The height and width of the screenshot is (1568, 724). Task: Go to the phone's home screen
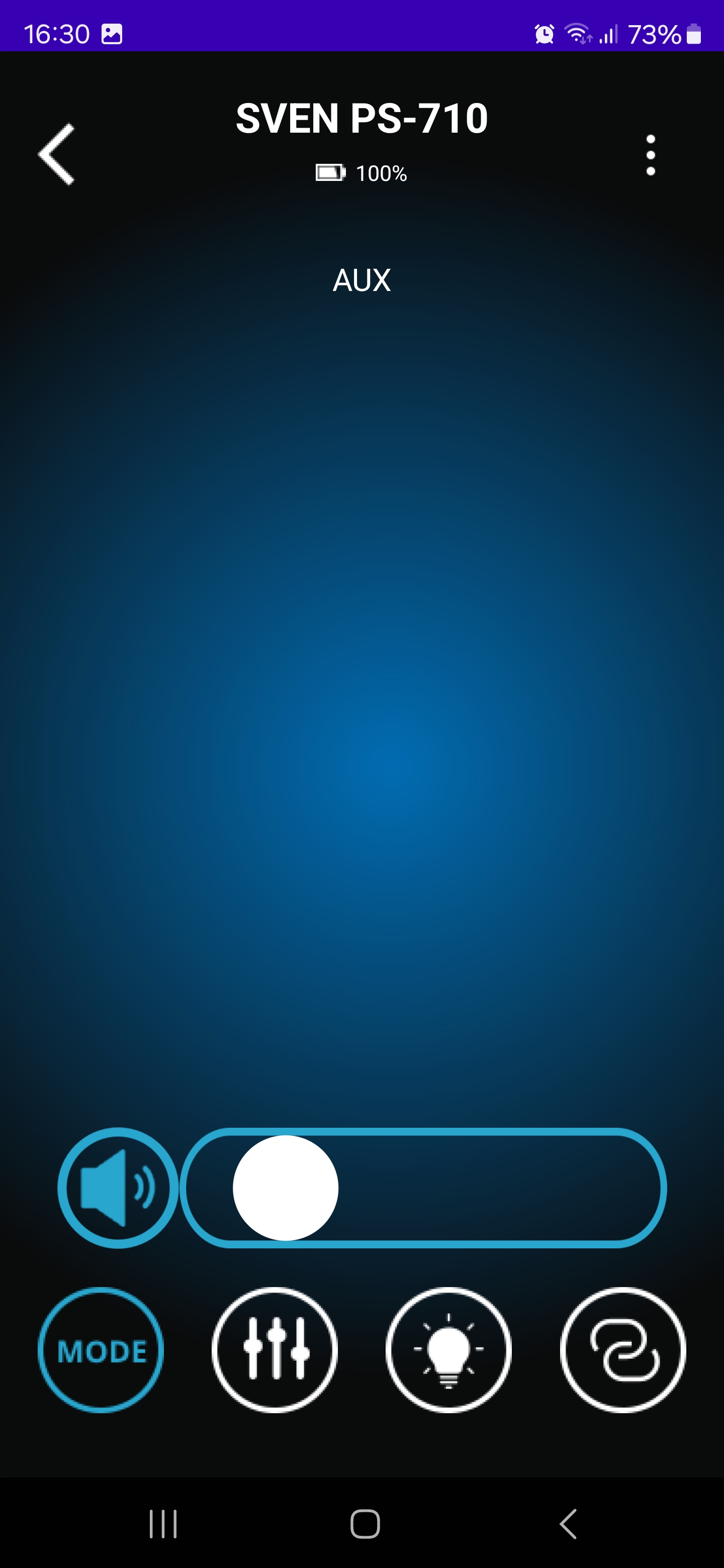(365, 1524)
